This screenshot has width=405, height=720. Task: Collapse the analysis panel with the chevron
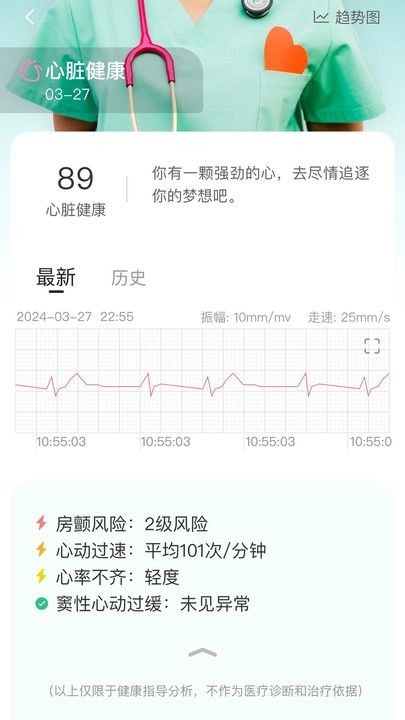point(202,652)
